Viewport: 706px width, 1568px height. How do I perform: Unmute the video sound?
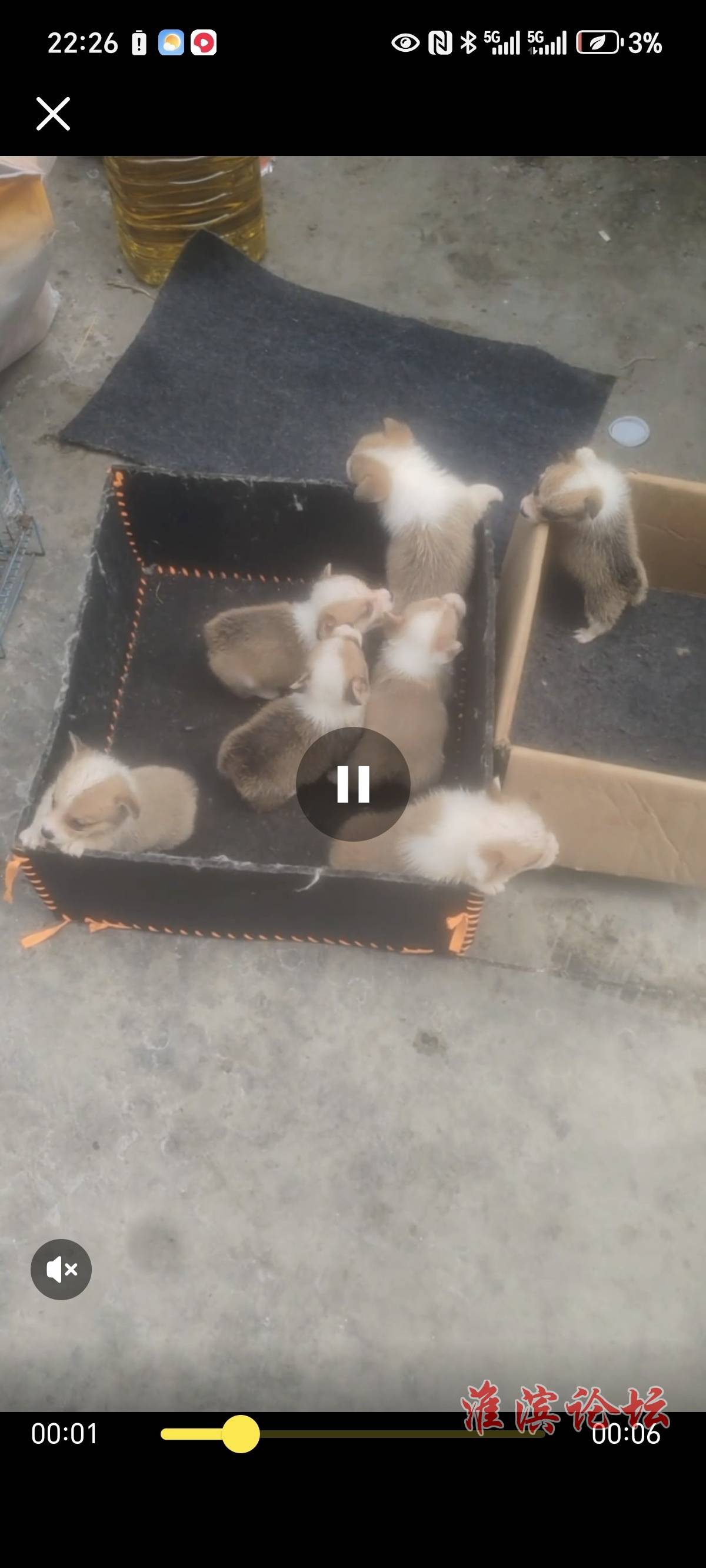pos(61,1269)
